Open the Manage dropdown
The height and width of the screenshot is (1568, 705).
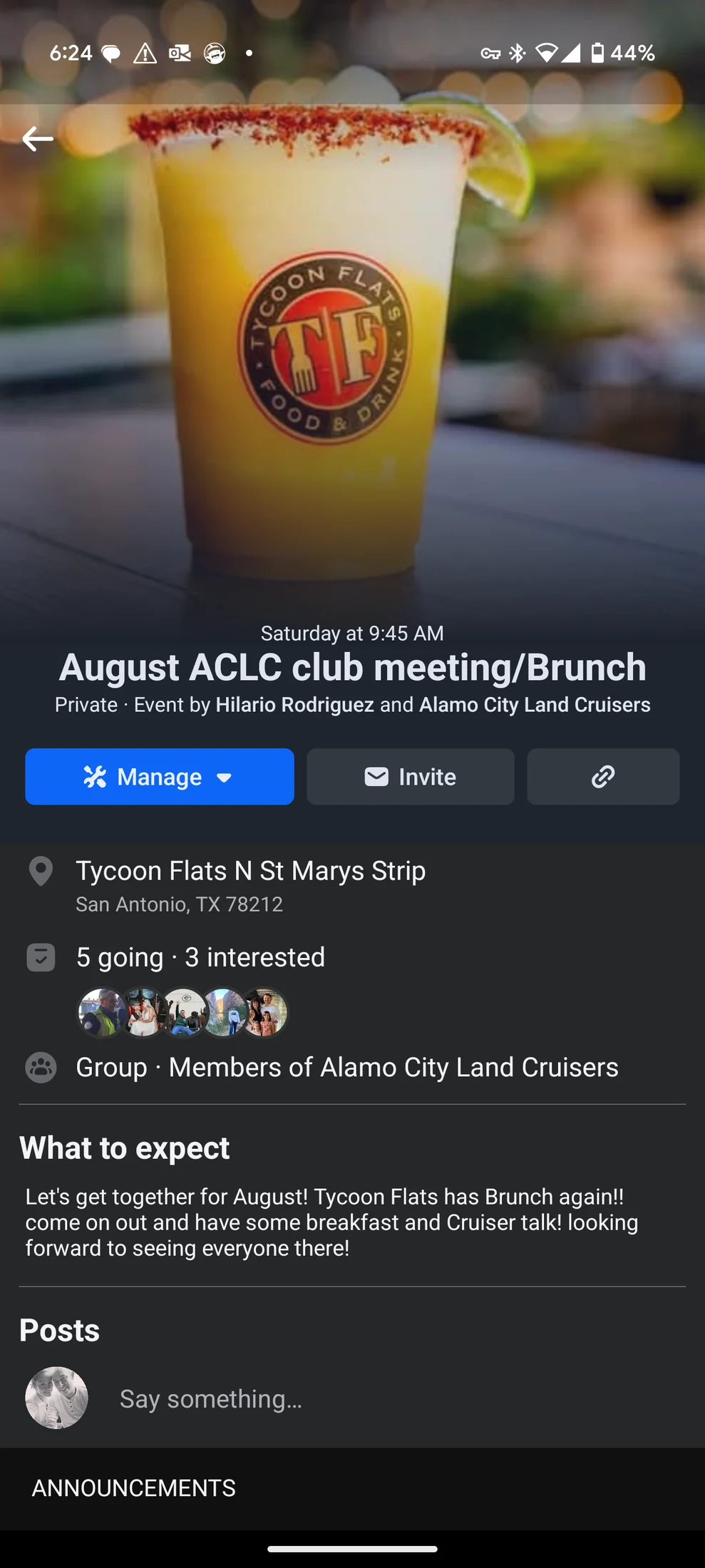[x=159, y=777]
